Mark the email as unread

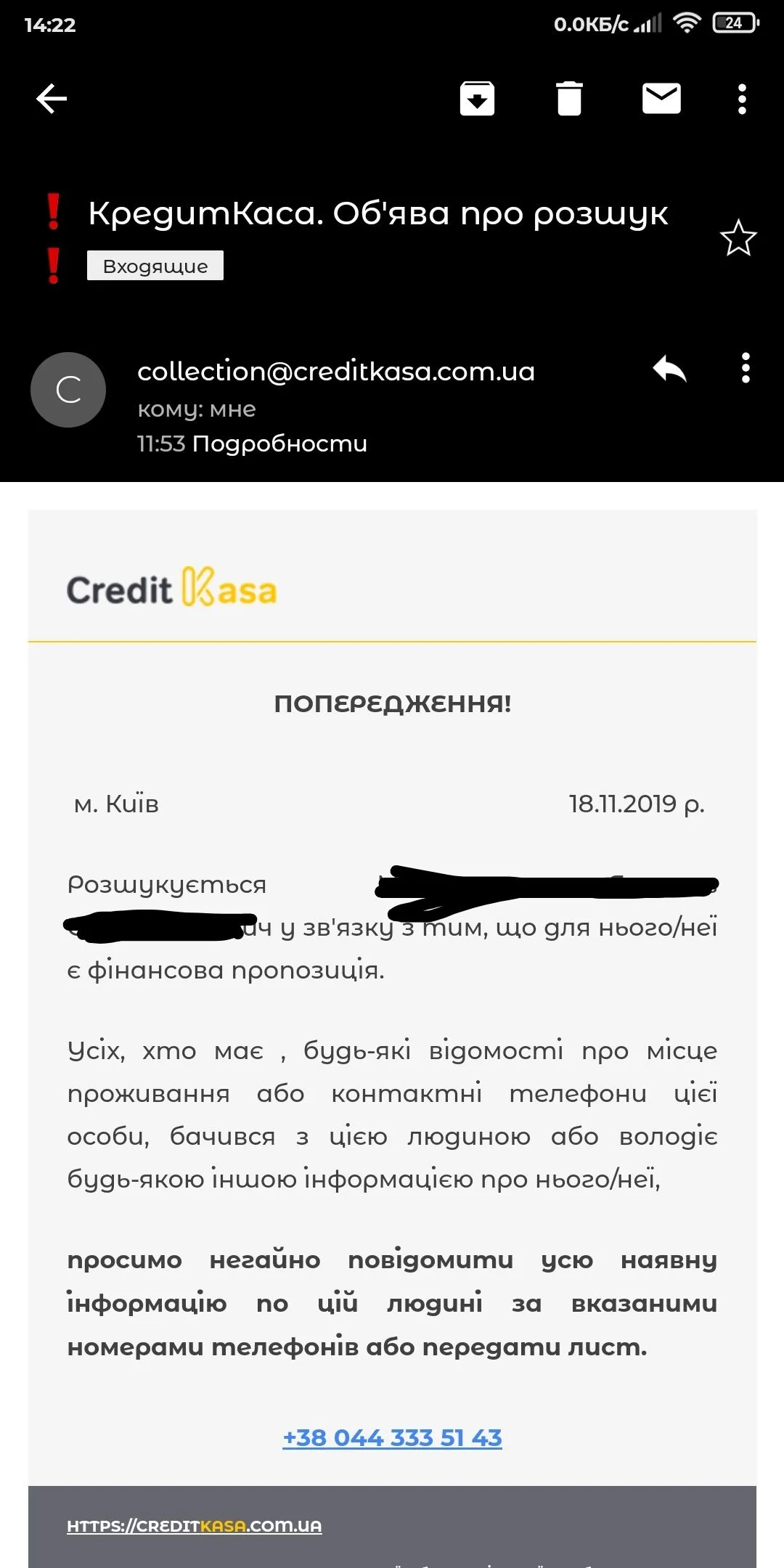point(661,99)
